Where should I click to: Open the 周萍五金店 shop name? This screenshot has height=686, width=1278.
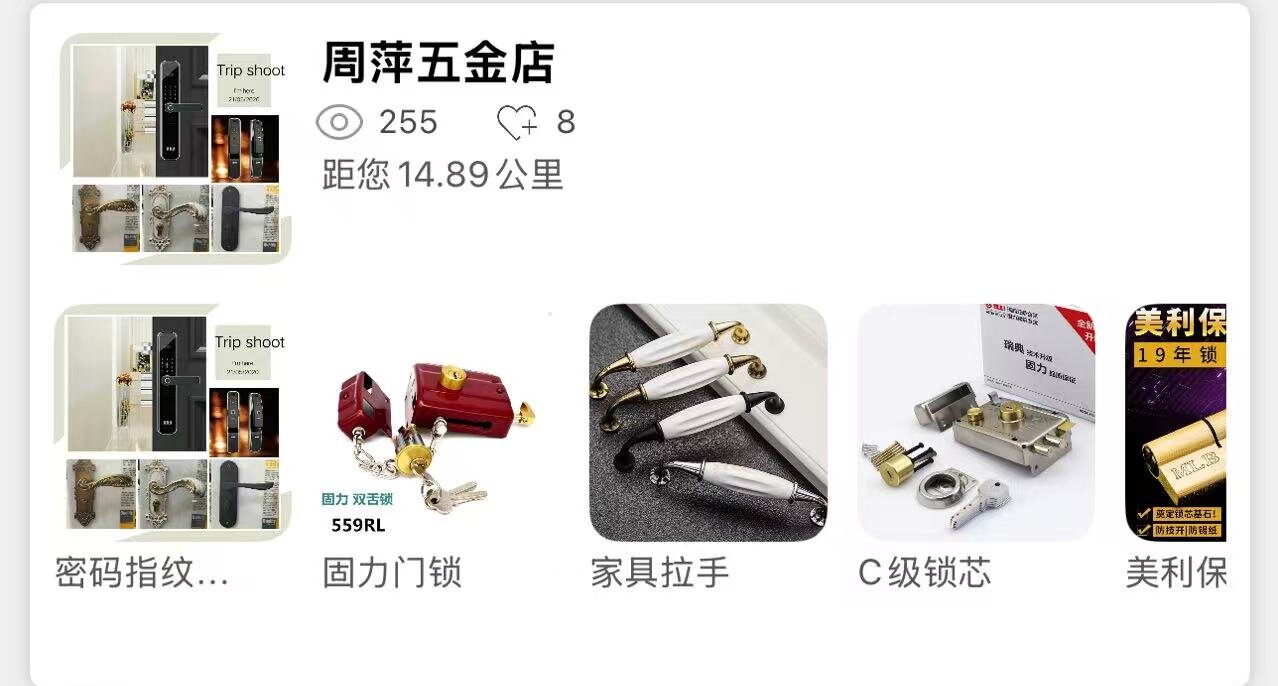coord(438,63)
